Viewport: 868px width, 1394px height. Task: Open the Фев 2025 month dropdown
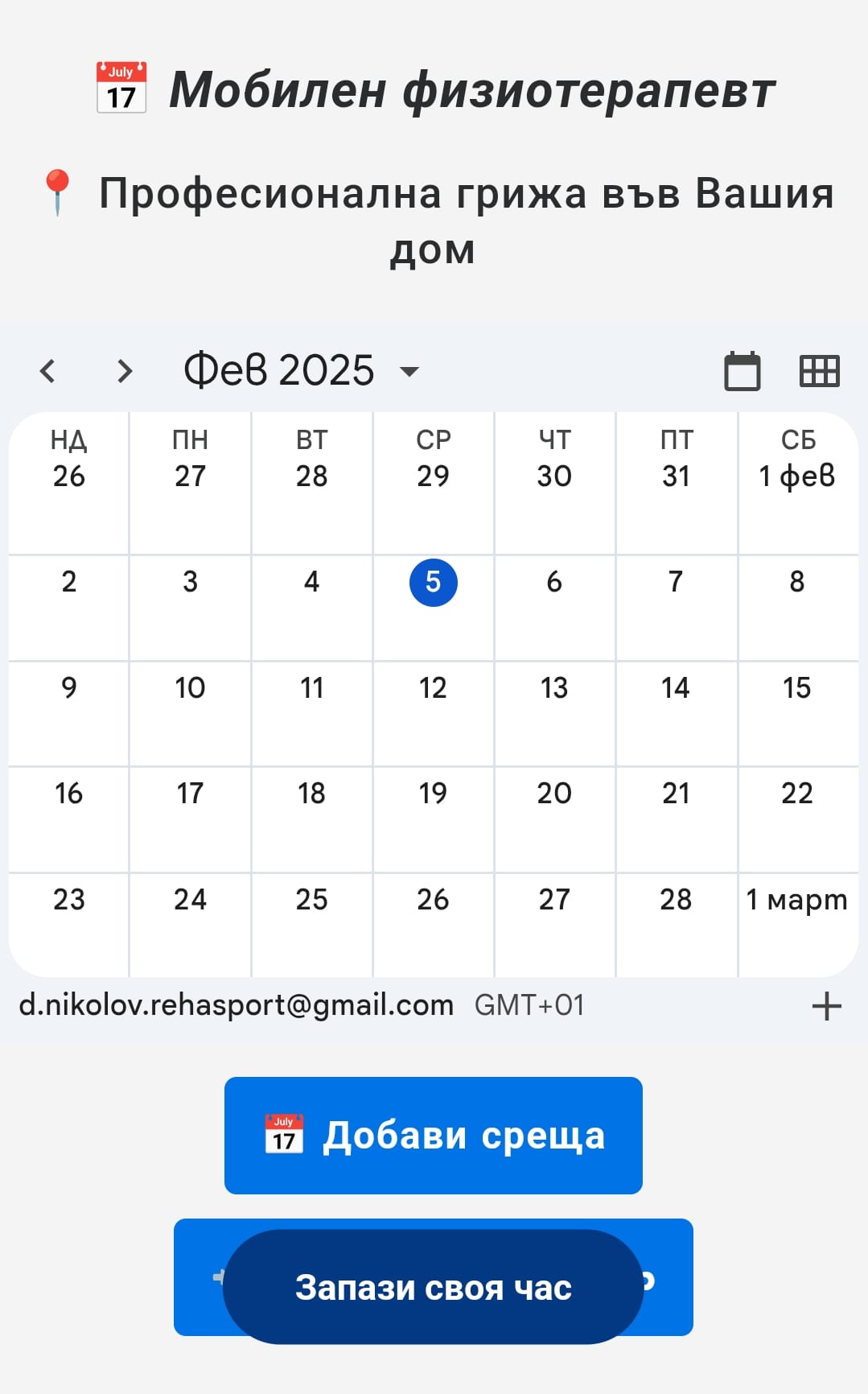click(302, 371)
